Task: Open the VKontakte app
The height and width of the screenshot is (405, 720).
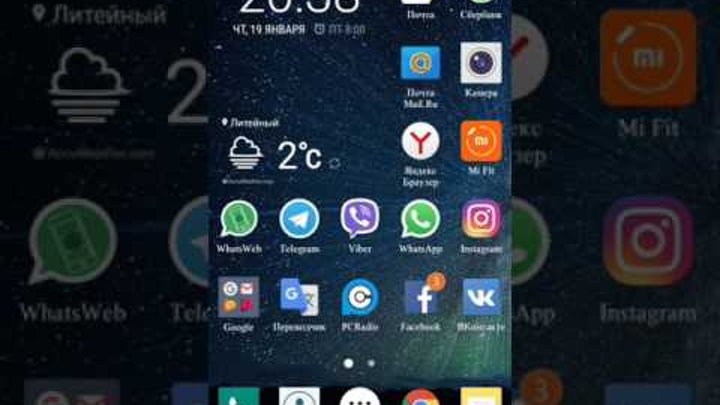Action: pyautogui.click(x=481, y=297)
